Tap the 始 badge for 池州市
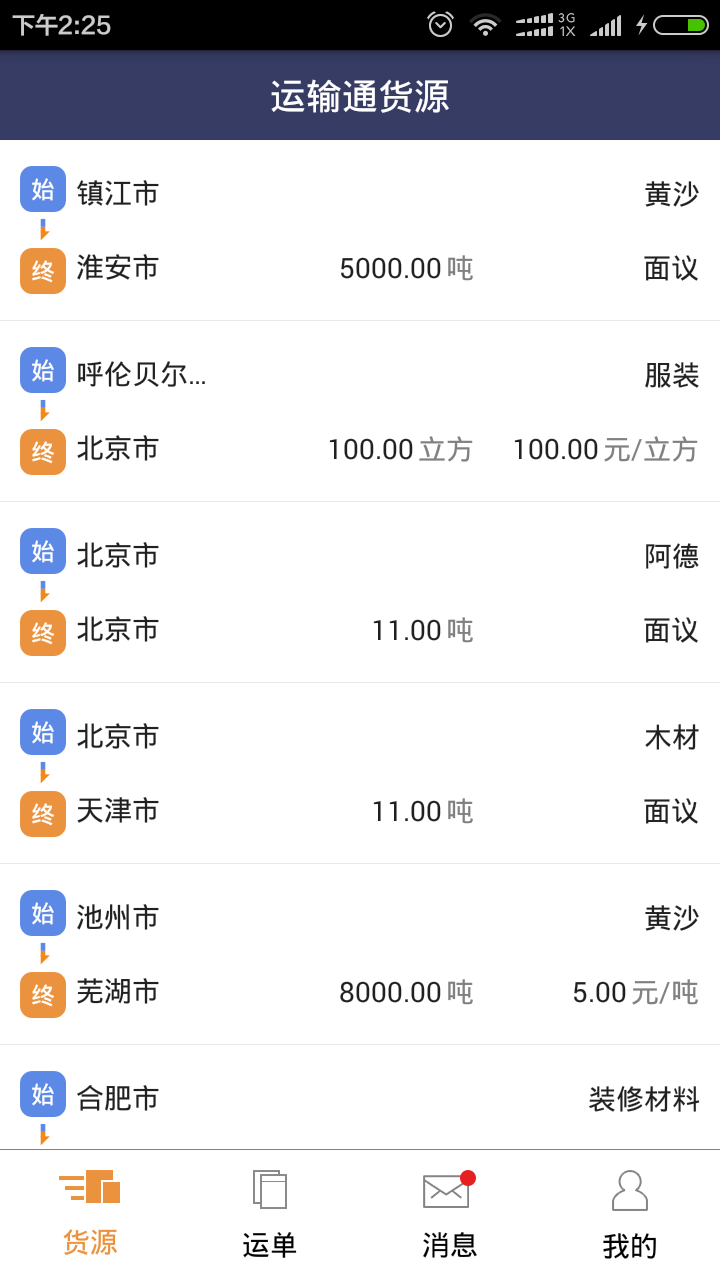The width and height of the screenshot is (720, 1280). (x=42, y=913)
